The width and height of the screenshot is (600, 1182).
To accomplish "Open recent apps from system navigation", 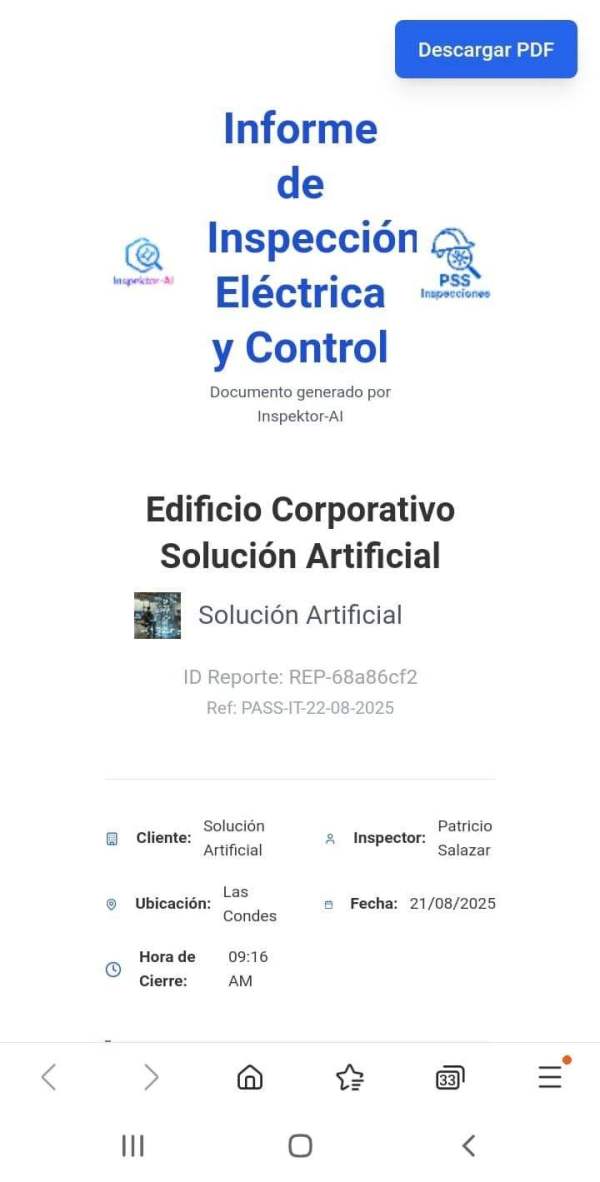I will pos(133,1146).
